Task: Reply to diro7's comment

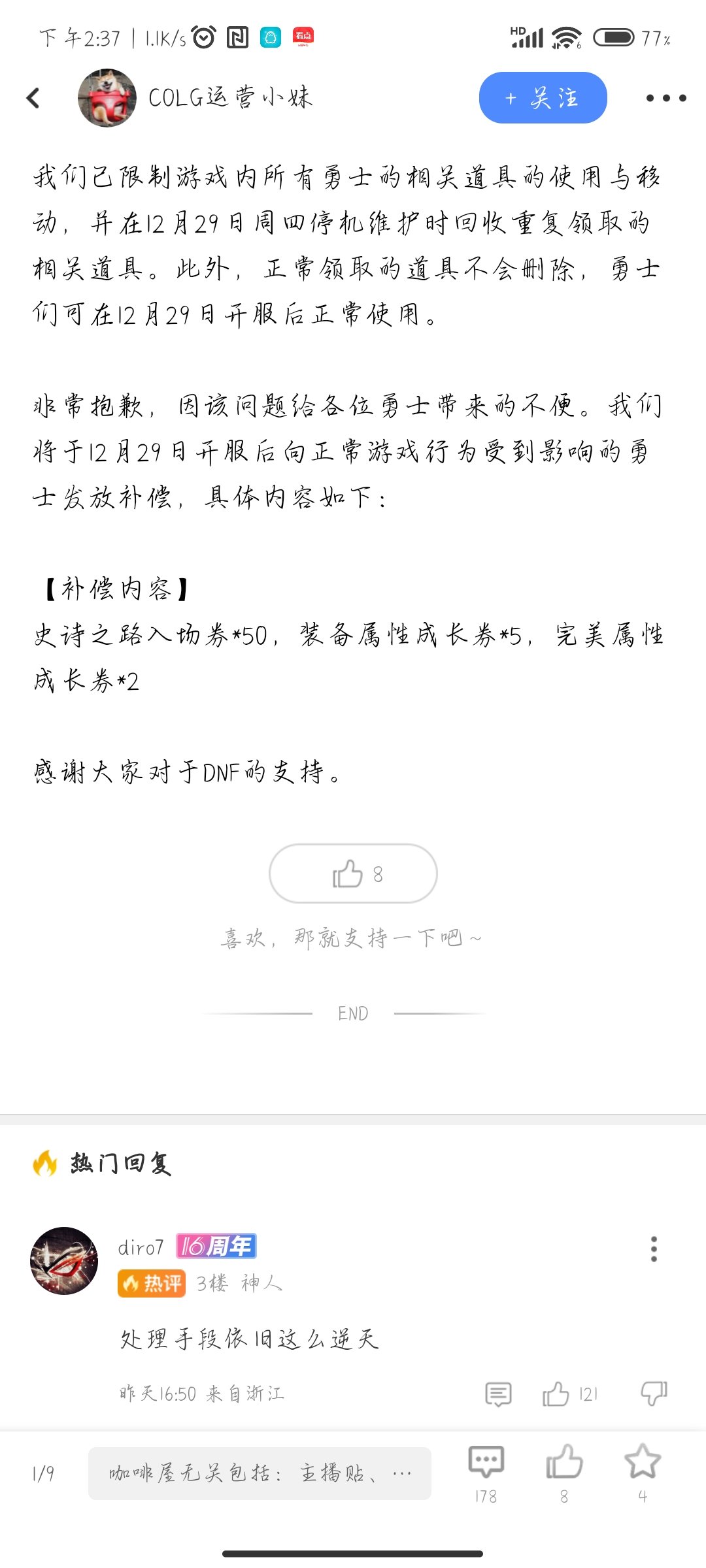Action: point(498,1394)
